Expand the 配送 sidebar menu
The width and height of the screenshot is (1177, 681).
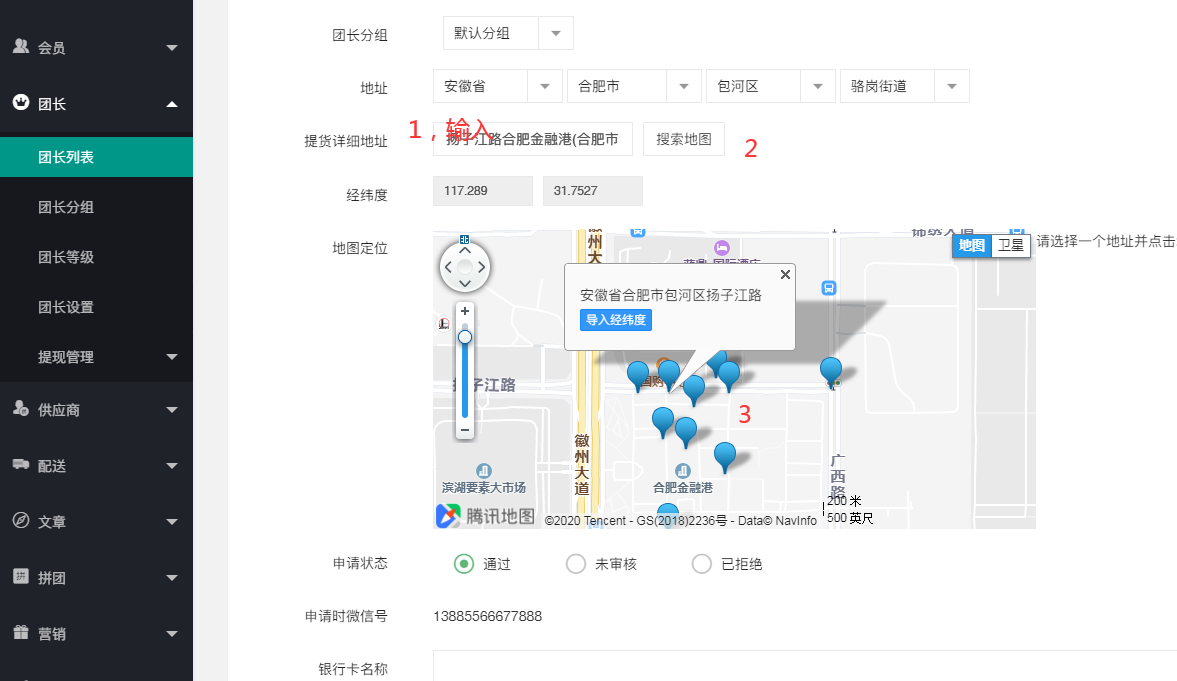pyautogui.click(x=96, y=465)
